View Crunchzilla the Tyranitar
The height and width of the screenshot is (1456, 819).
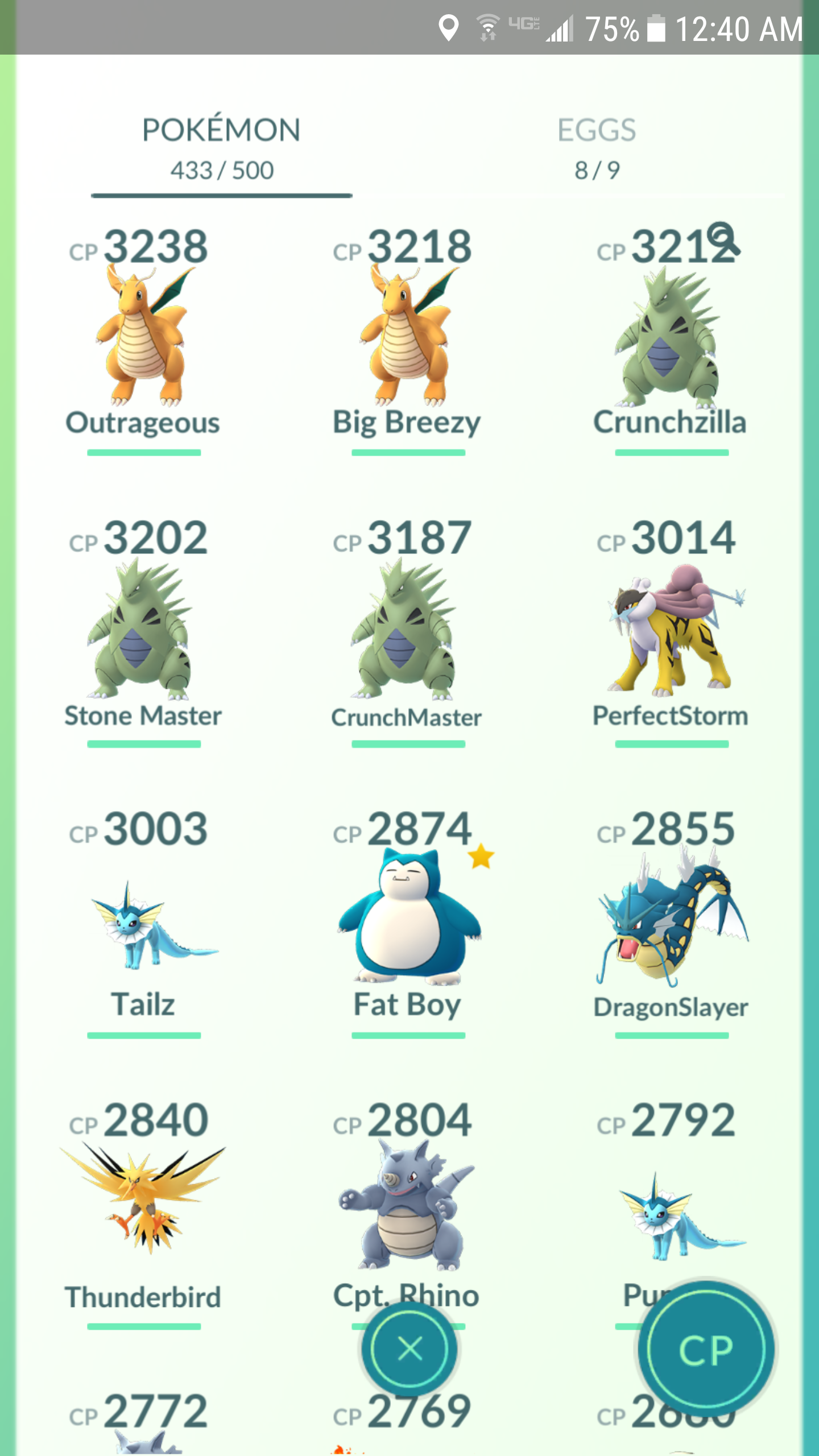pos(671,340)
